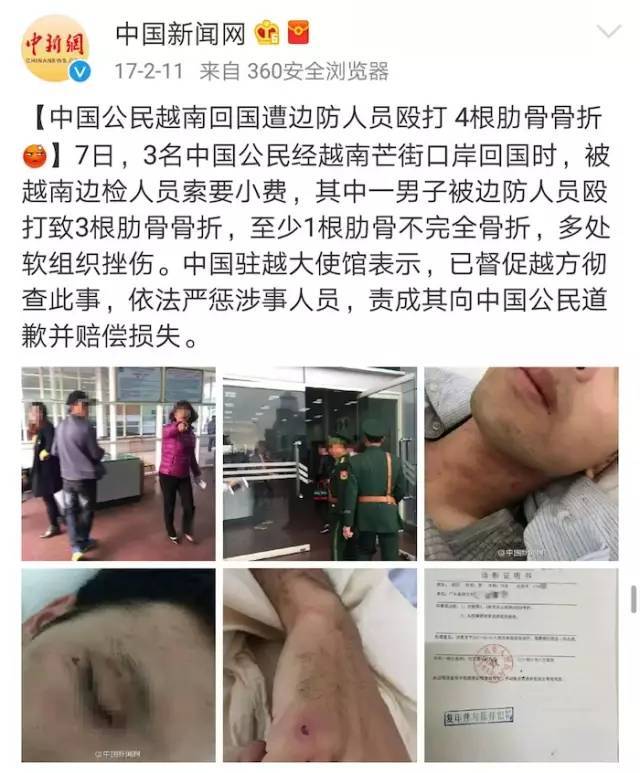Image resolution: width=640 pixels, height=773 pixels.
Task: Open photo of guards in green uniforms
Action: point(320,463)
